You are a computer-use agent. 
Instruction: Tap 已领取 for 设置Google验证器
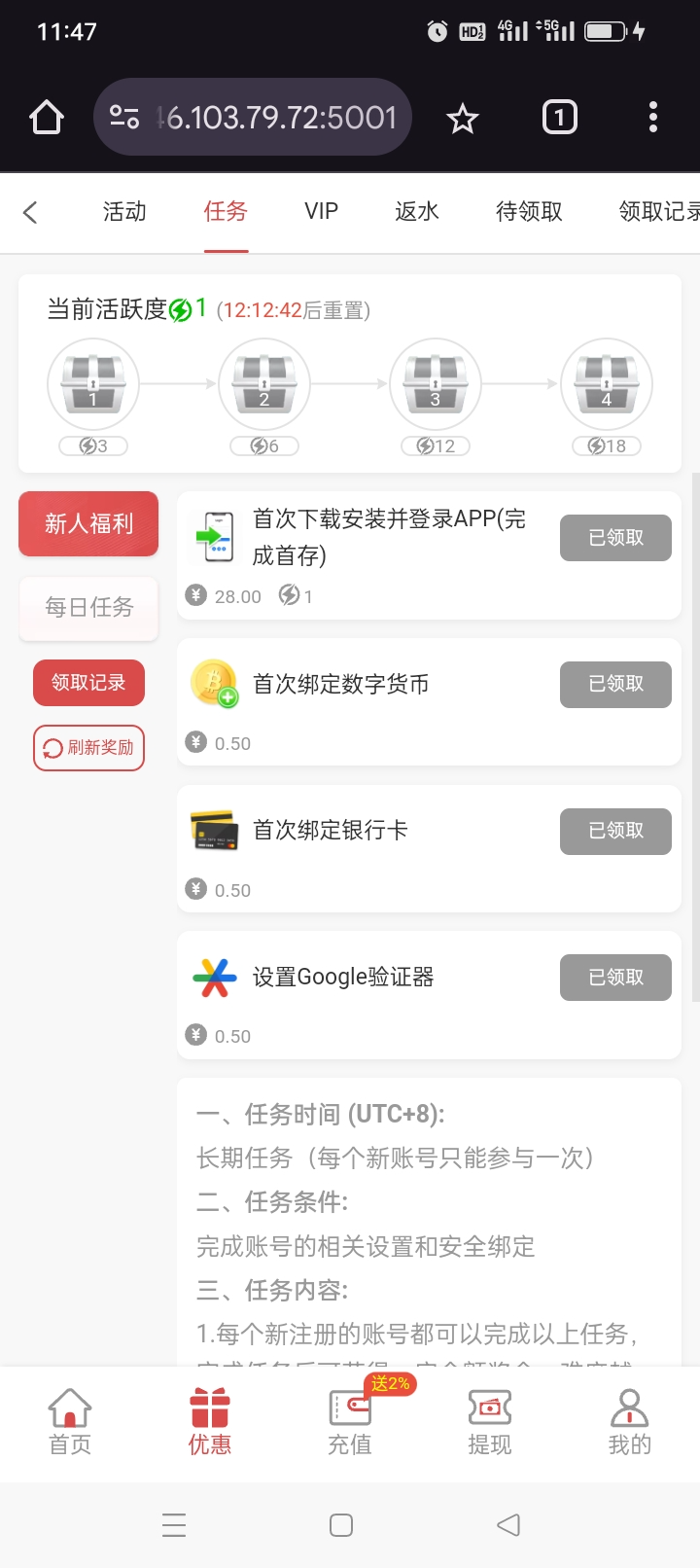tap(615, 978)
